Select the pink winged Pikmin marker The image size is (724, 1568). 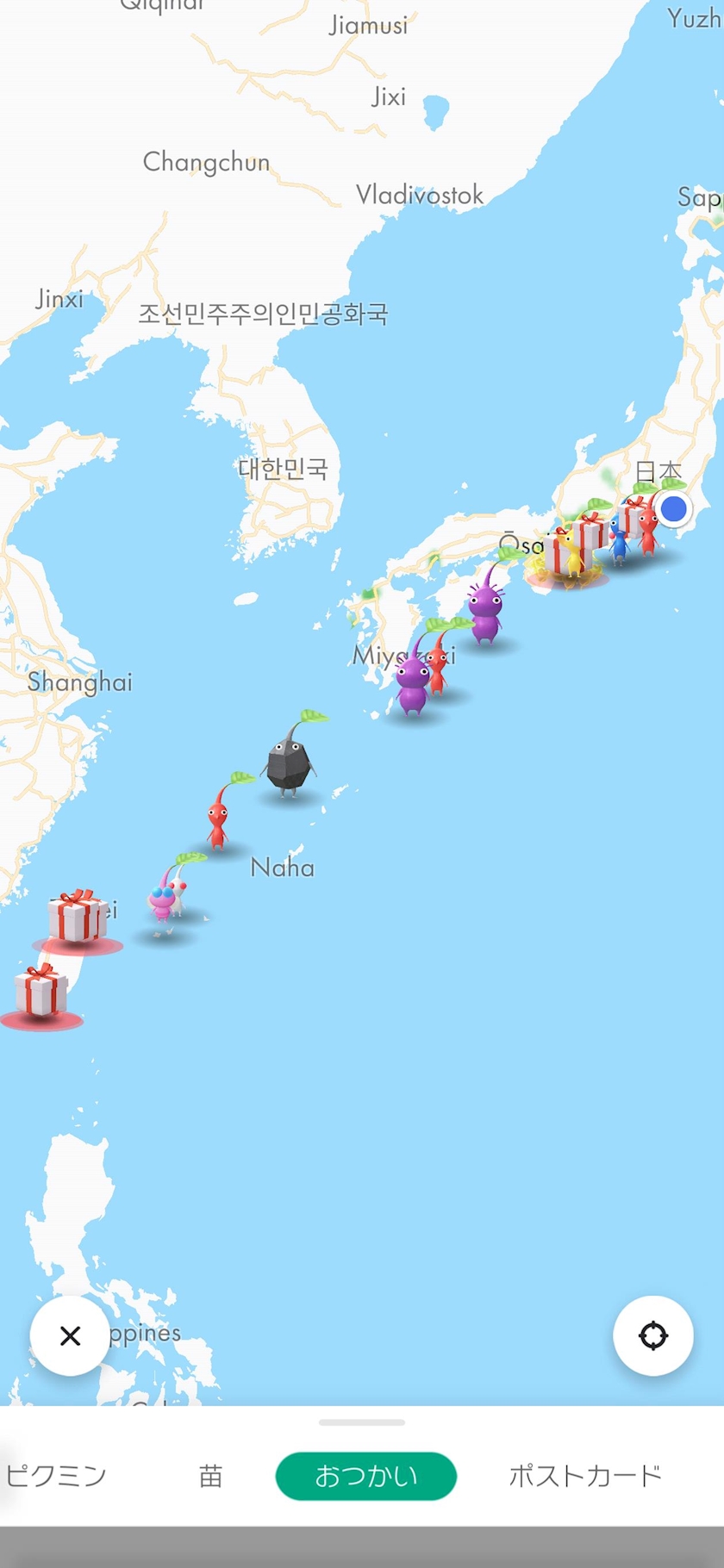pyautogui.click(x=162, y=902)
